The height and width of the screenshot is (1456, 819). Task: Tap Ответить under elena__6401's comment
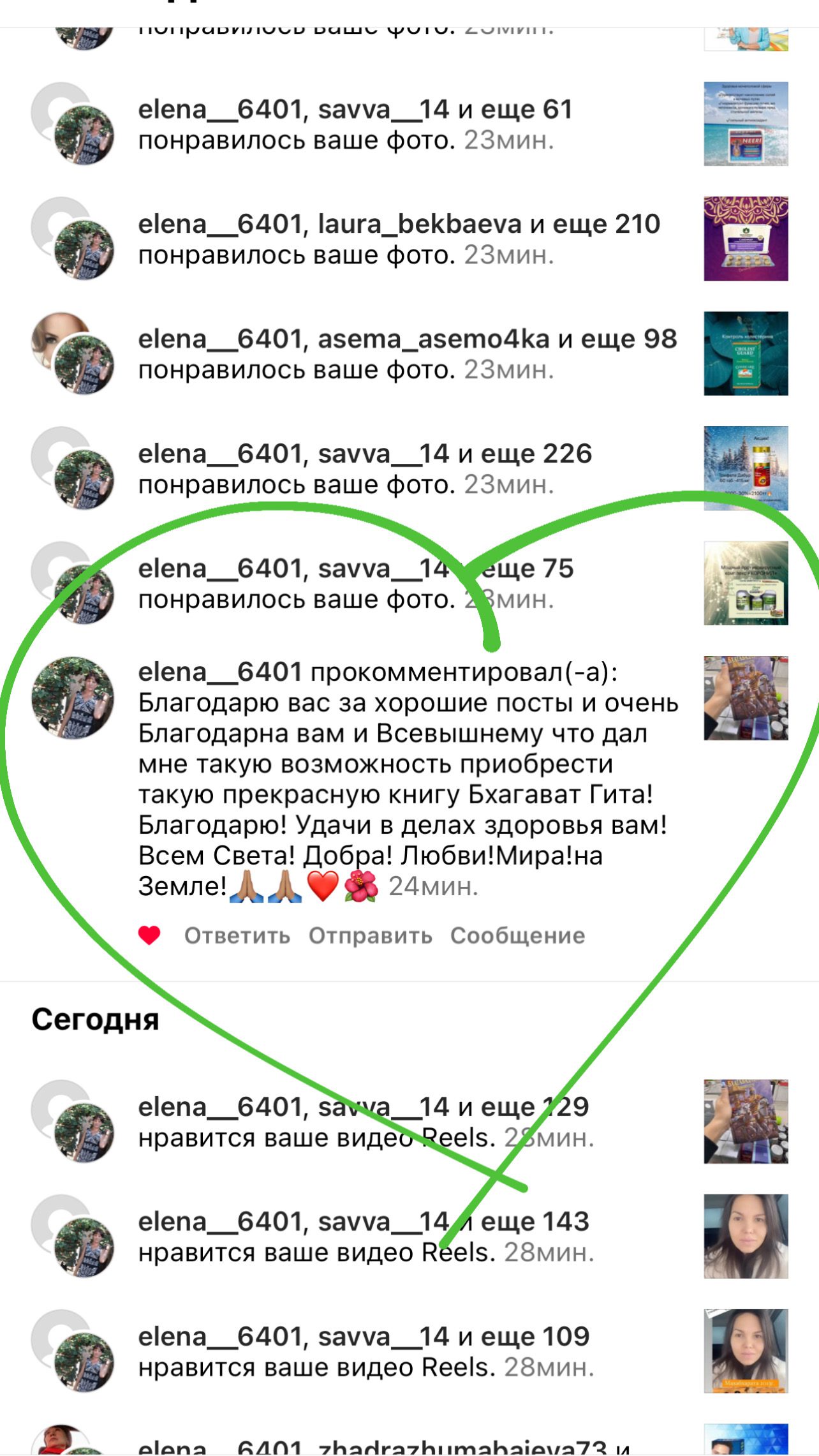(237, 935)
